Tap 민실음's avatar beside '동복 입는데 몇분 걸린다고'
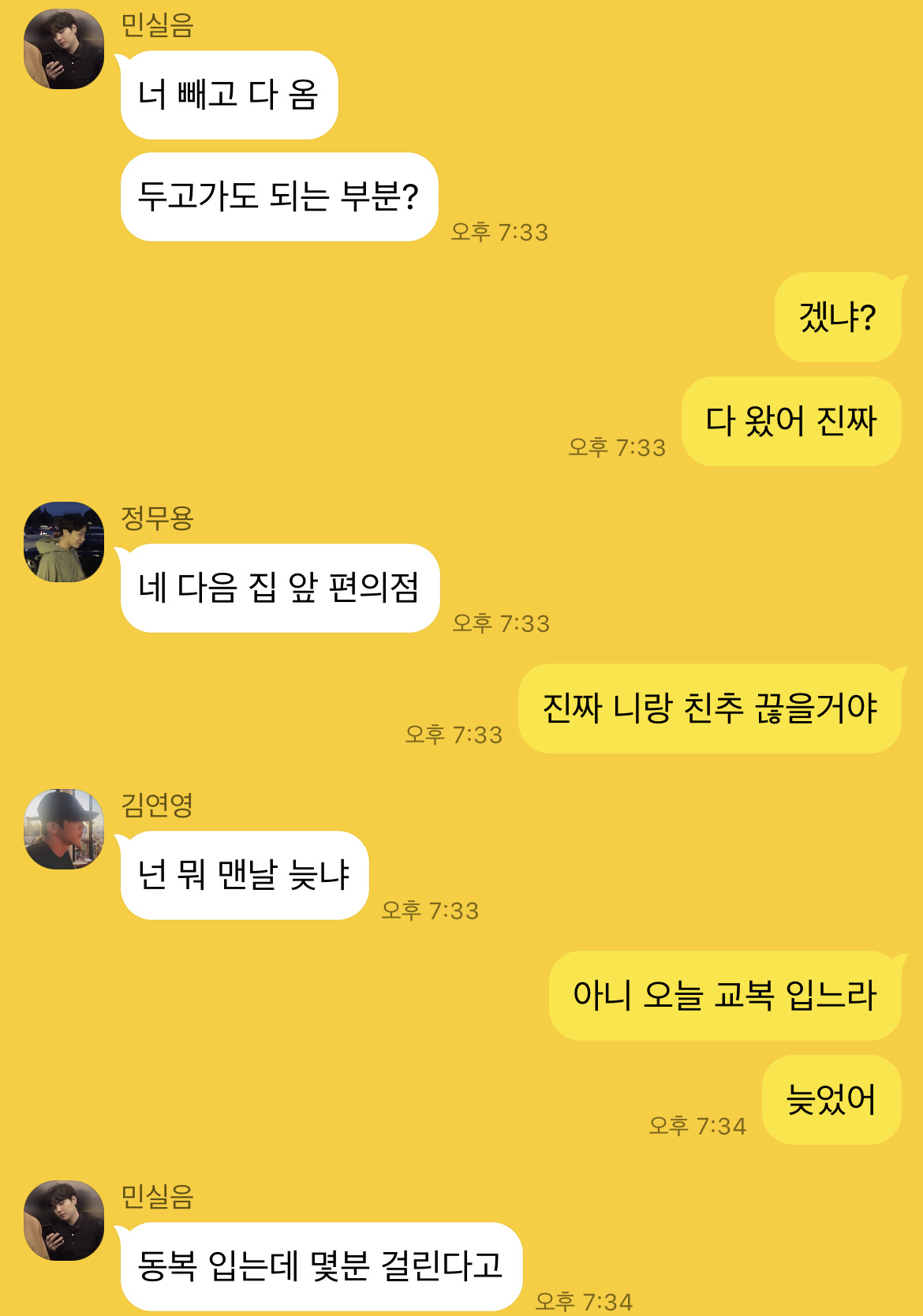The image size is (923, 1316). click(x=64, y=1220)
